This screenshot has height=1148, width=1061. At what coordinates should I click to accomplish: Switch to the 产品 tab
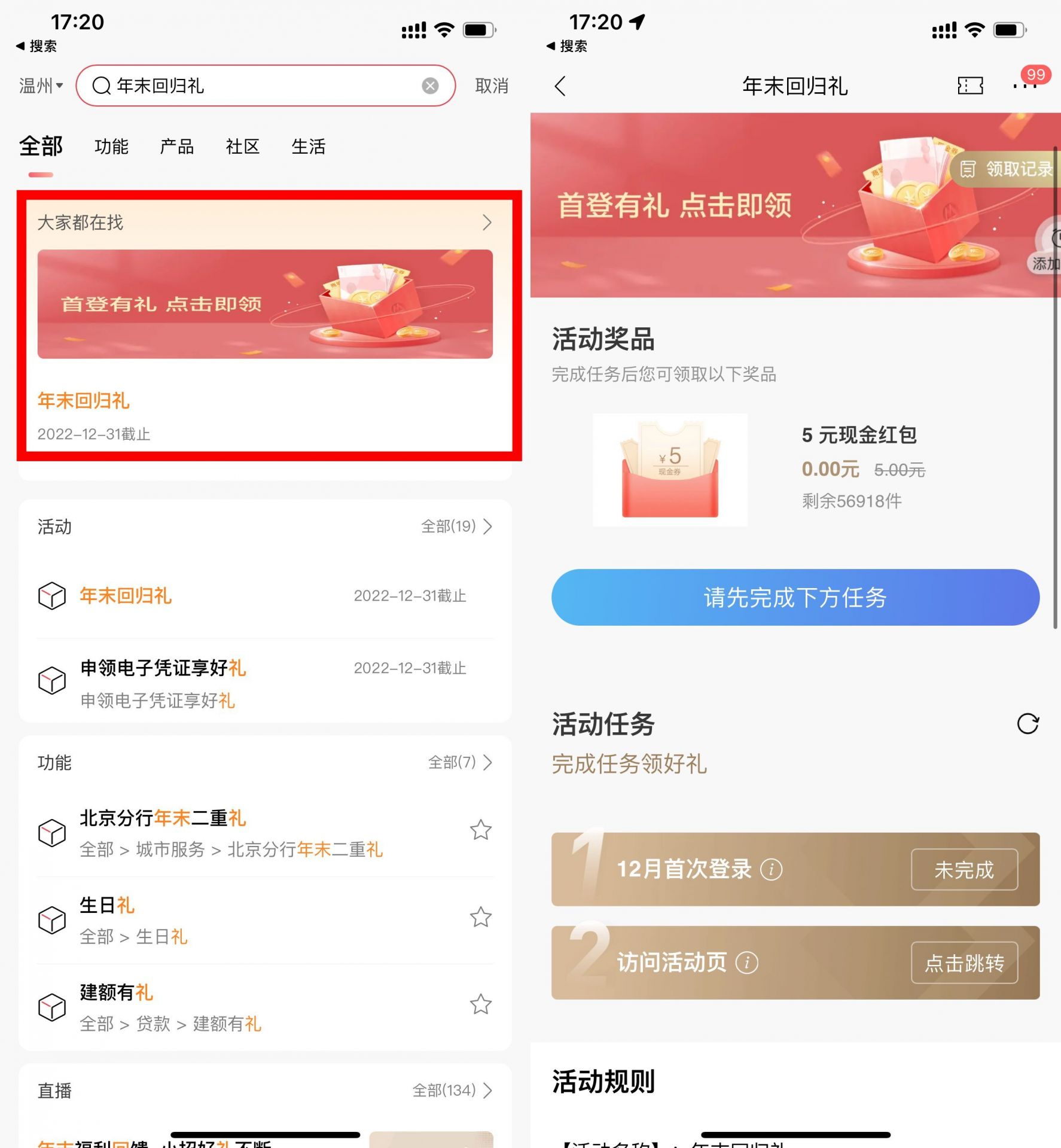176,147
